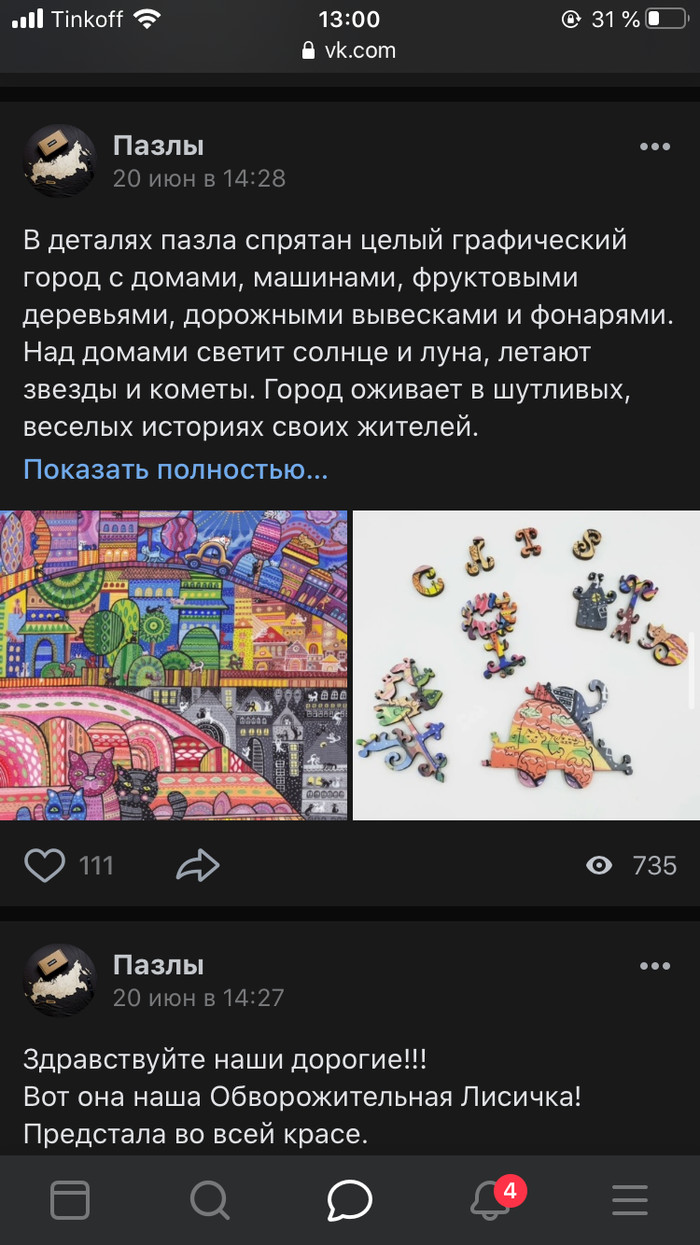The width and height of the screenshot is (700, 1245).
Task: Open overflow menu on the 14:27 post
Action: point(654,966)
